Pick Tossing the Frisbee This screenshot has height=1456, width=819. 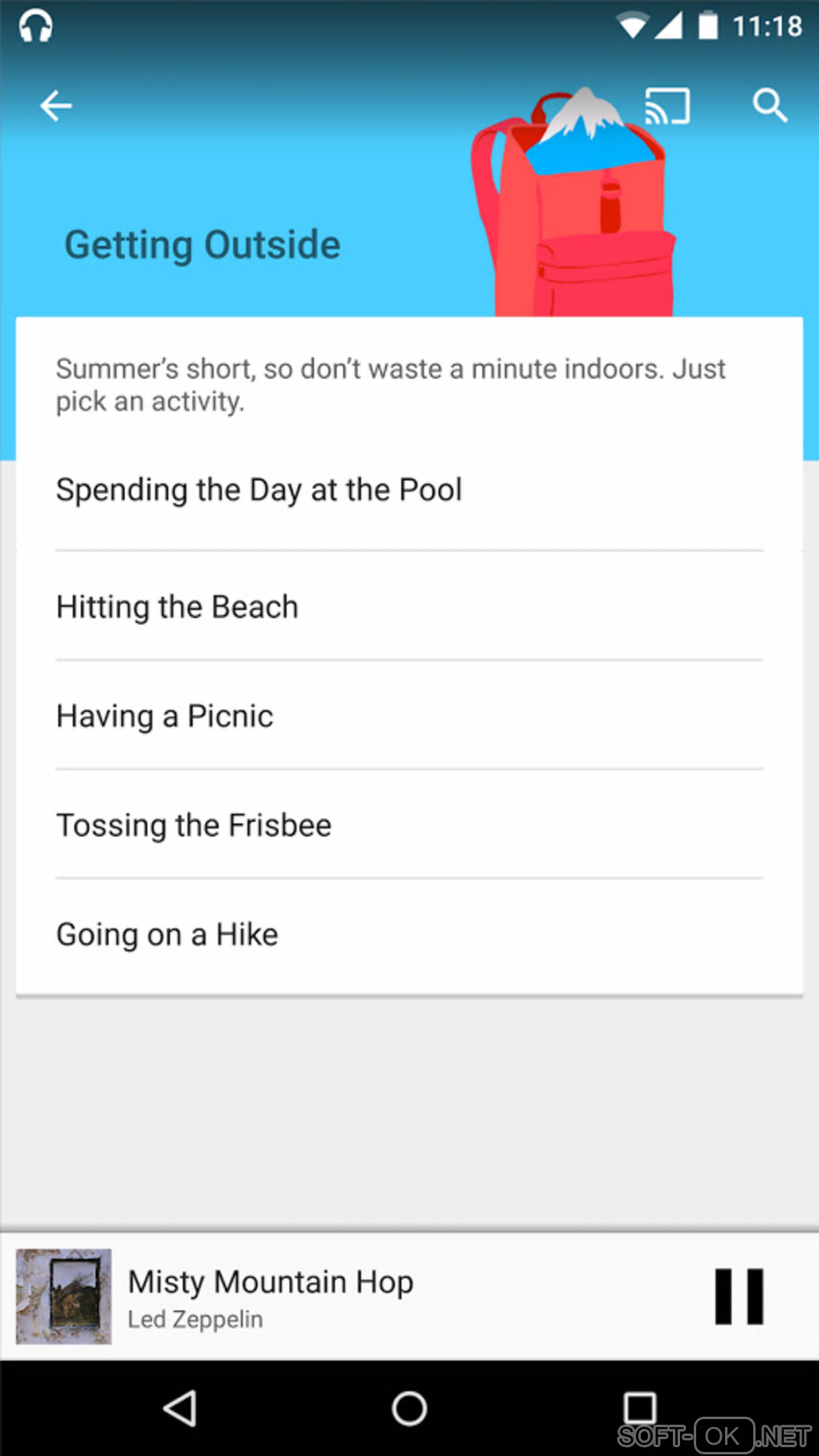coord(194,825)
